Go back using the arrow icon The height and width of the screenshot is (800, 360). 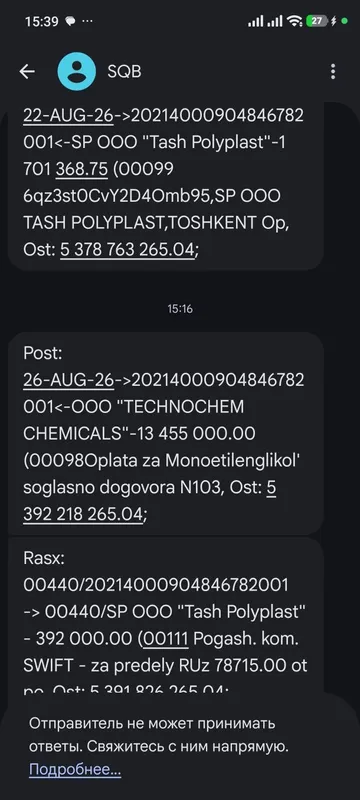[x=27, y=72]
